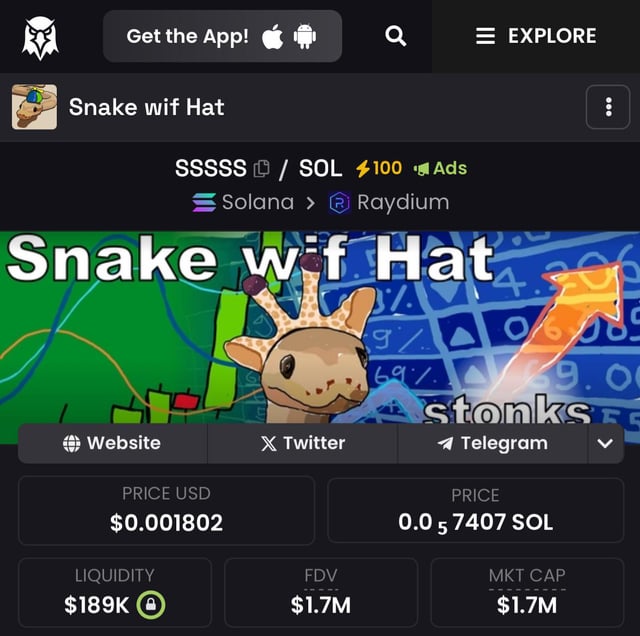Tap the Get the App button
Image resolution: width=640 pixels, height=636 pixels.
click(222, 37)
